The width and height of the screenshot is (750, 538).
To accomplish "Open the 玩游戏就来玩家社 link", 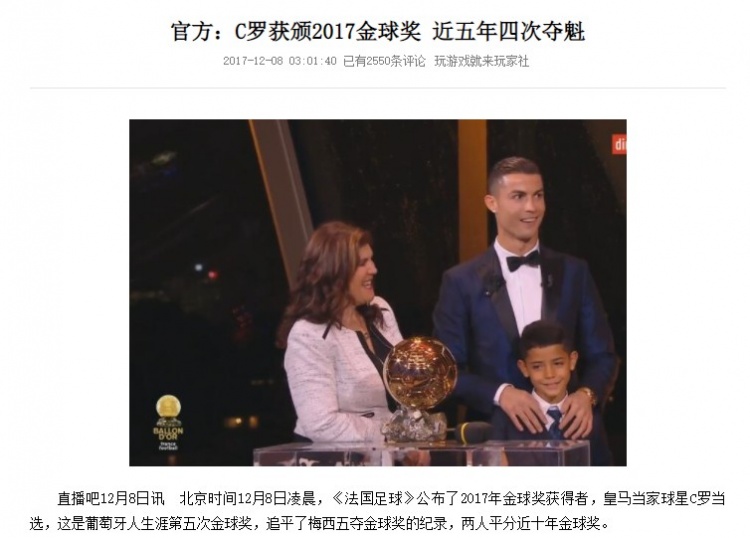I will click(481, 61).
